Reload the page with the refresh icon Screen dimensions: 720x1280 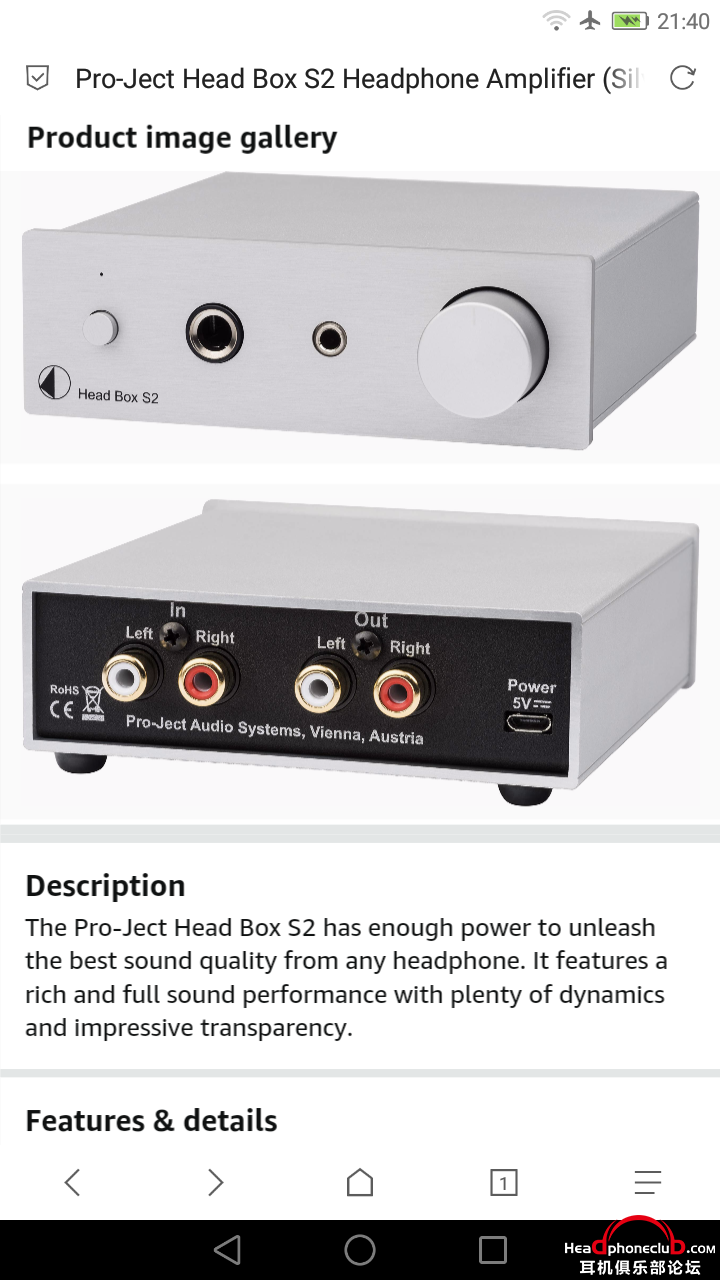click(x=682, y=78)
